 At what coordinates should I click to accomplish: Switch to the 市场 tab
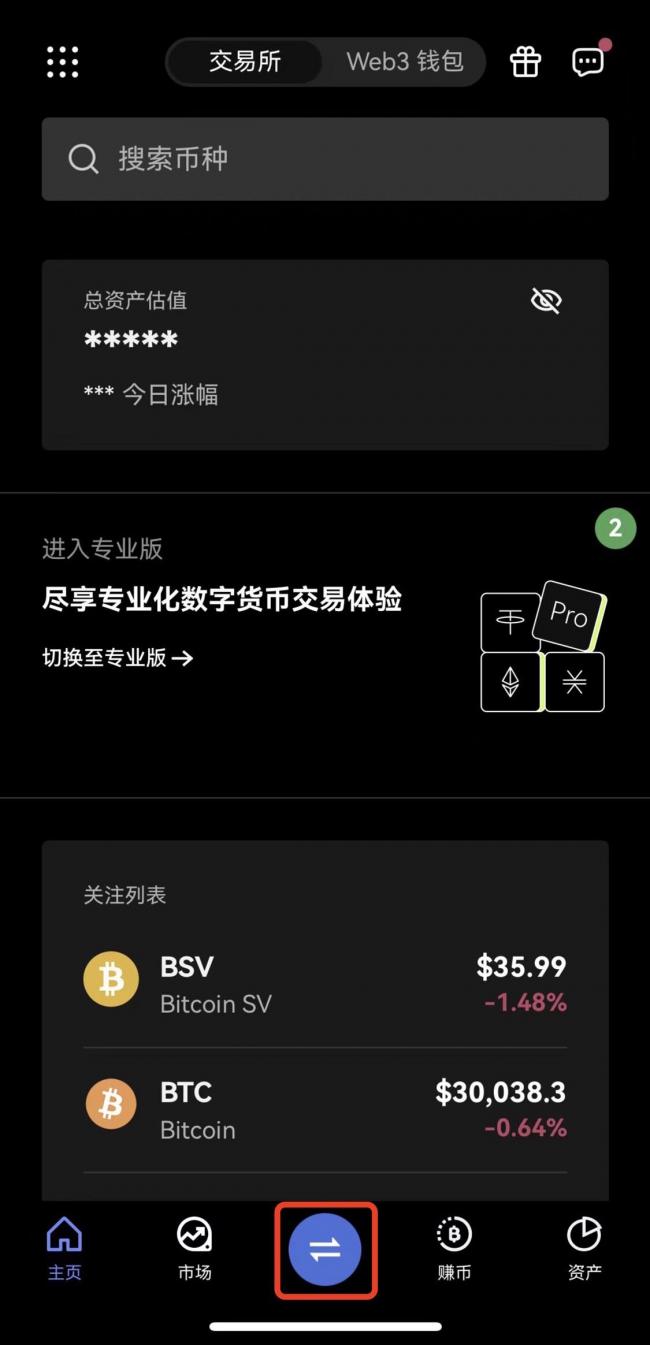tap(195, 1249)
